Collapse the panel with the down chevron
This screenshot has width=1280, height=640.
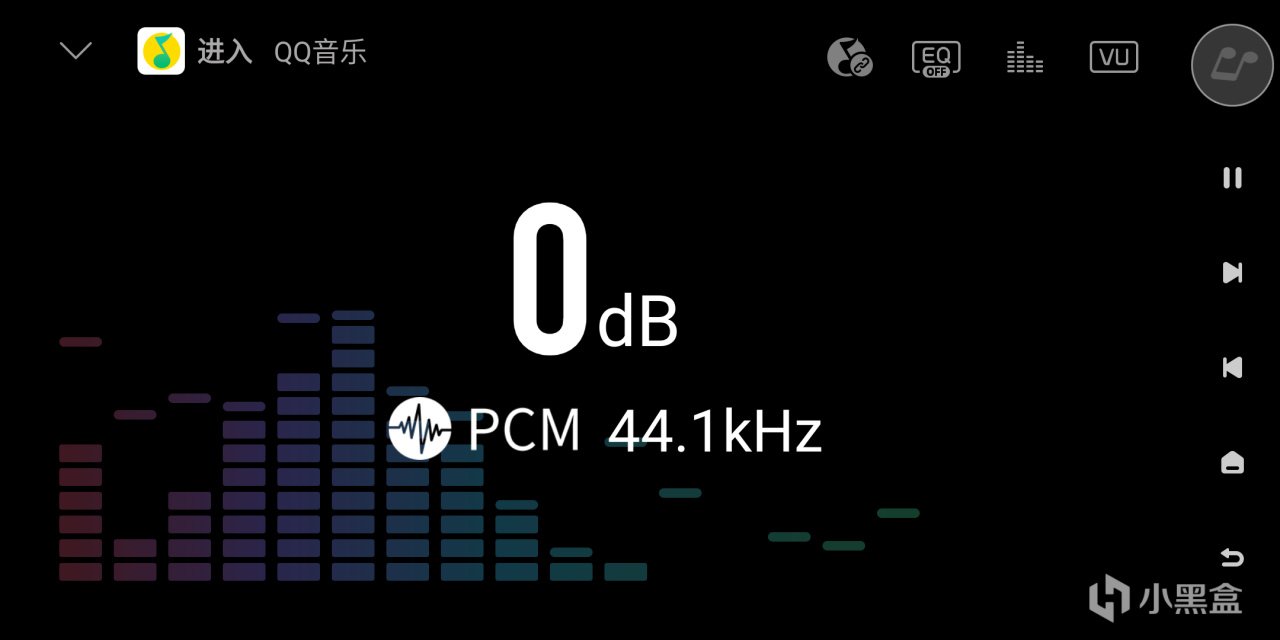76,51
